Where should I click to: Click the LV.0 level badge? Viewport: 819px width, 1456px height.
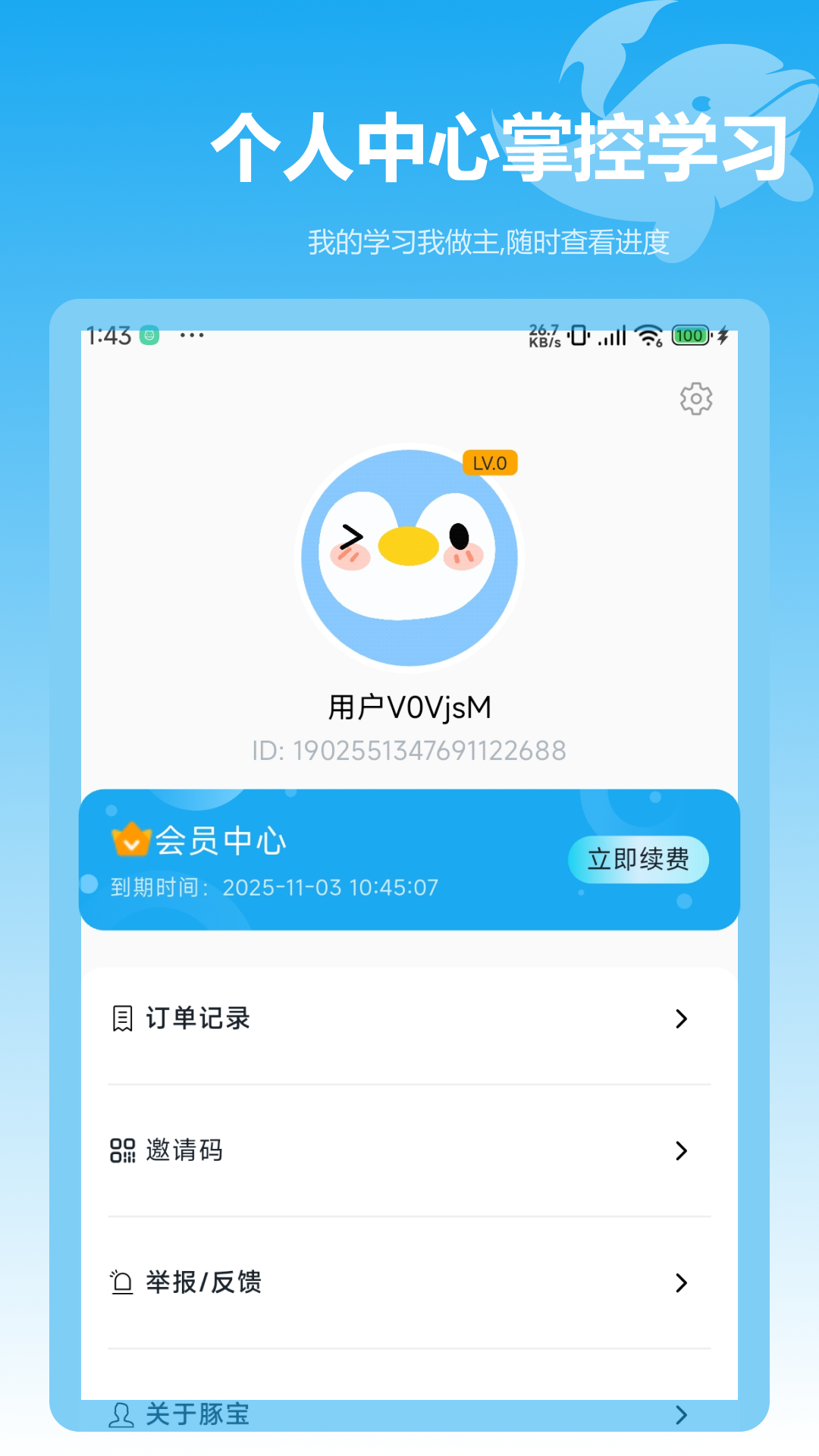pos(489,463)
